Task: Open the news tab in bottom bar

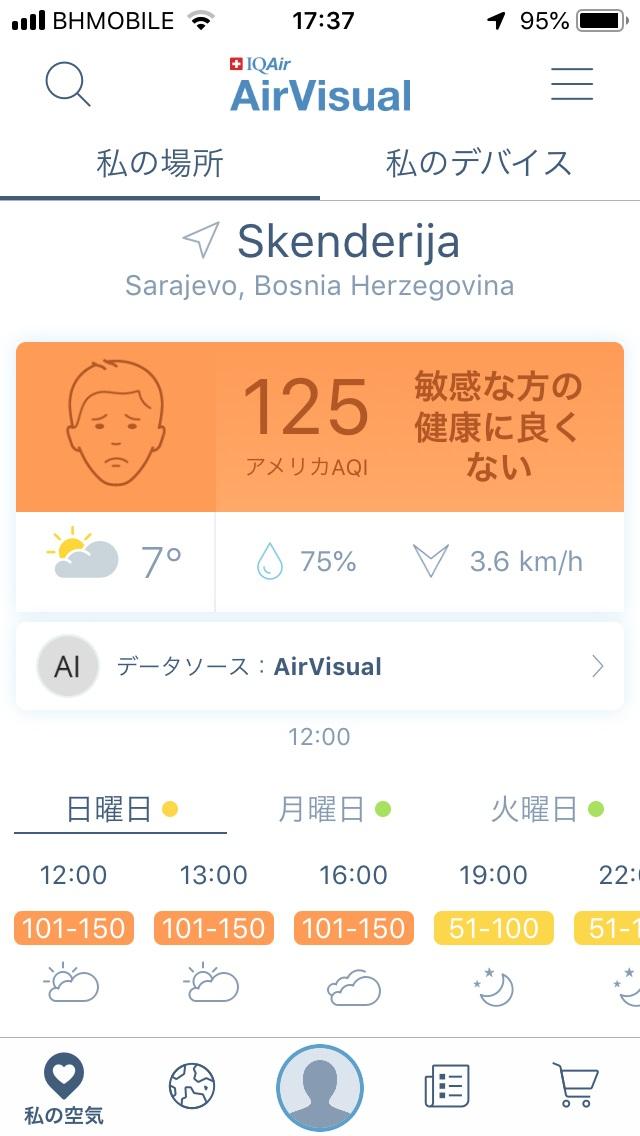Action: [x=446, y=1086]
